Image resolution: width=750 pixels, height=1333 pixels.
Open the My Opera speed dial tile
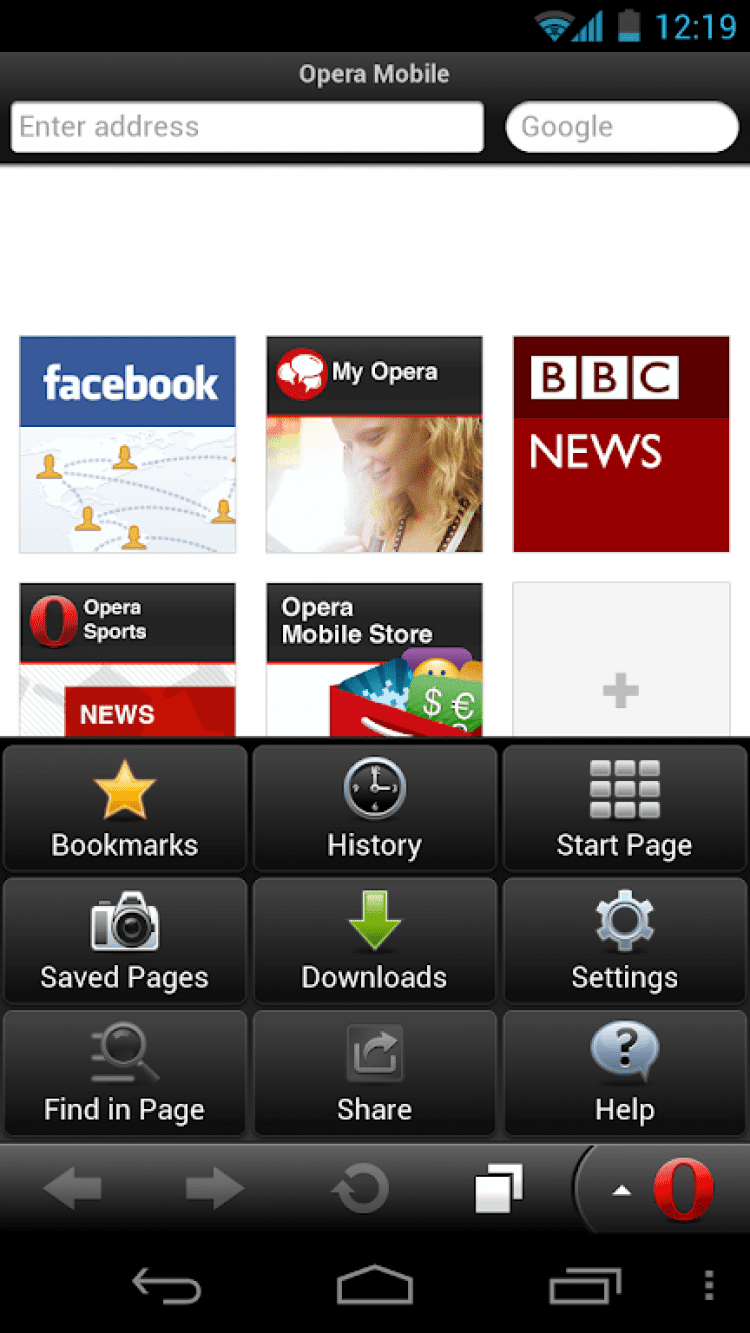(374, 444)
